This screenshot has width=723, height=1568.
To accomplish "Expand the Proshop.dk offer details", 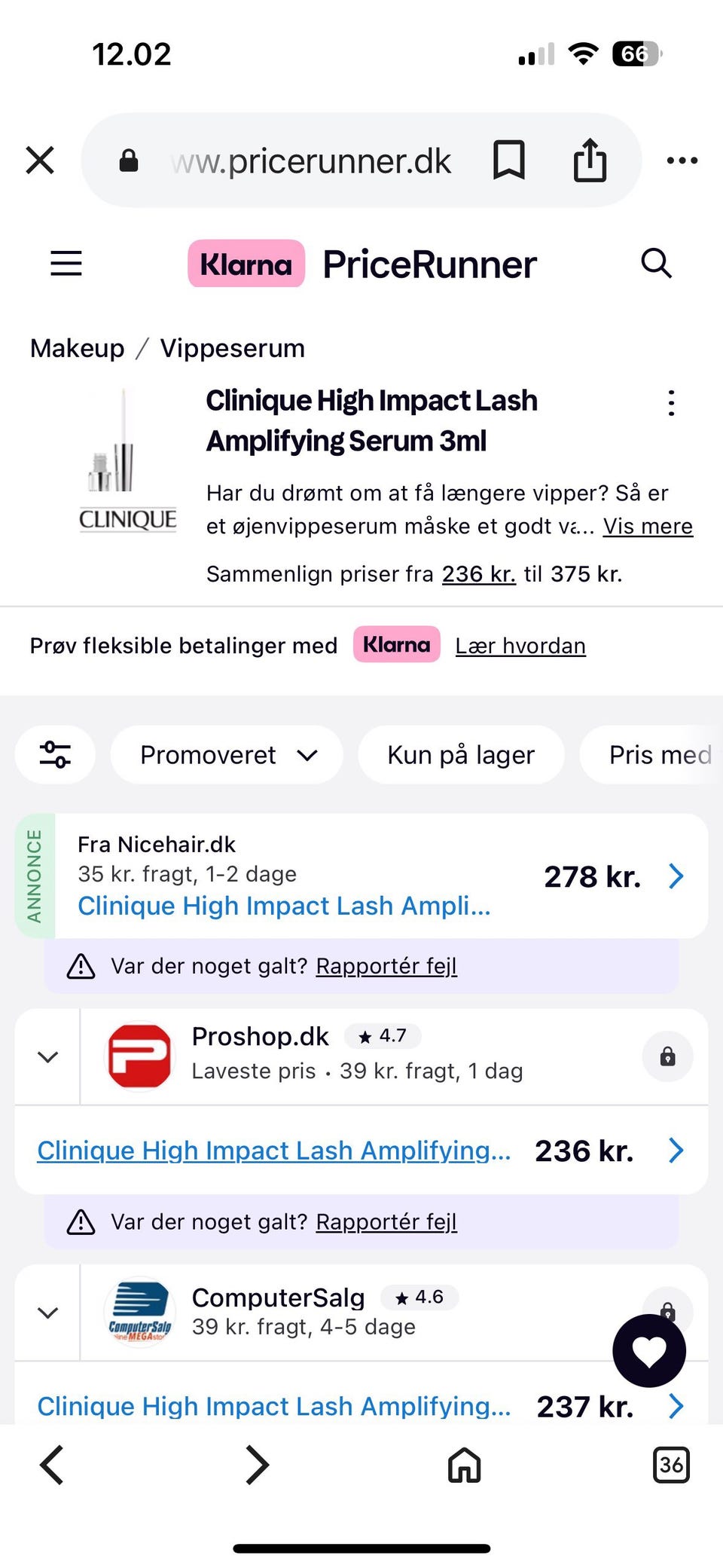I will click(47, 1056).
